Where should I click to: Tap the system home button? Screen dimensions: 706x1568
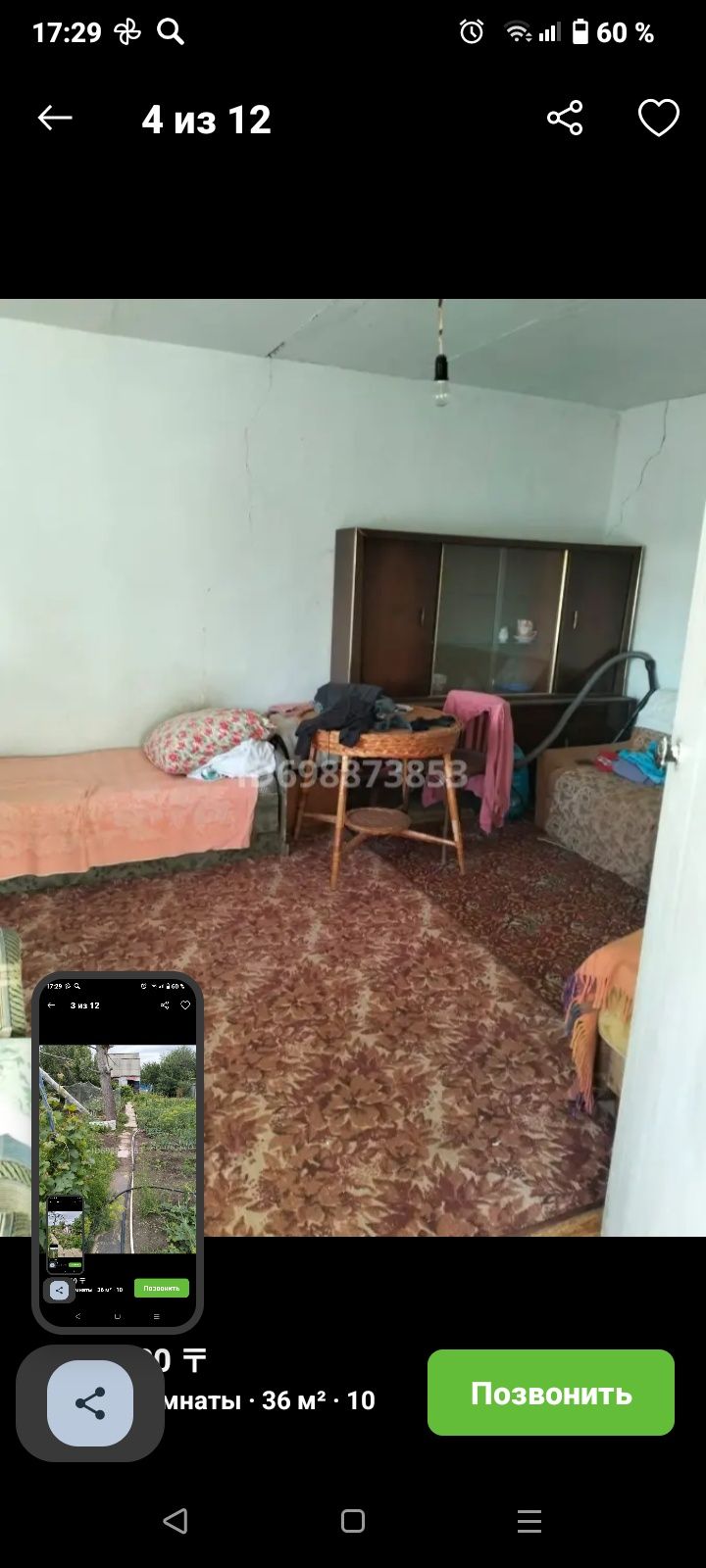pyautogui.click(x=353, y=1521)
